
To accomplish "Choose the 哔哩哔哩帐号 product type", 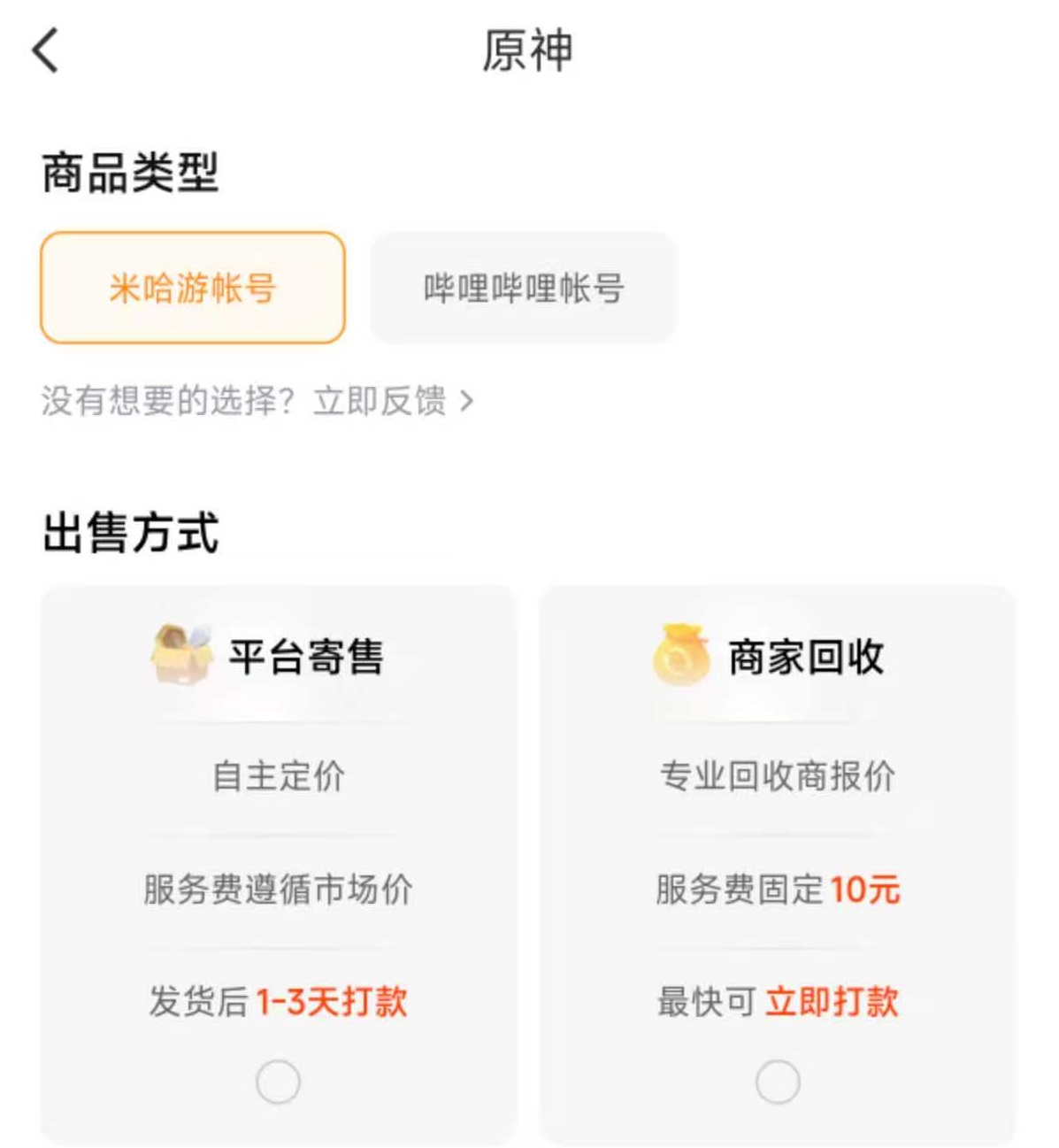I will point(524,288).
